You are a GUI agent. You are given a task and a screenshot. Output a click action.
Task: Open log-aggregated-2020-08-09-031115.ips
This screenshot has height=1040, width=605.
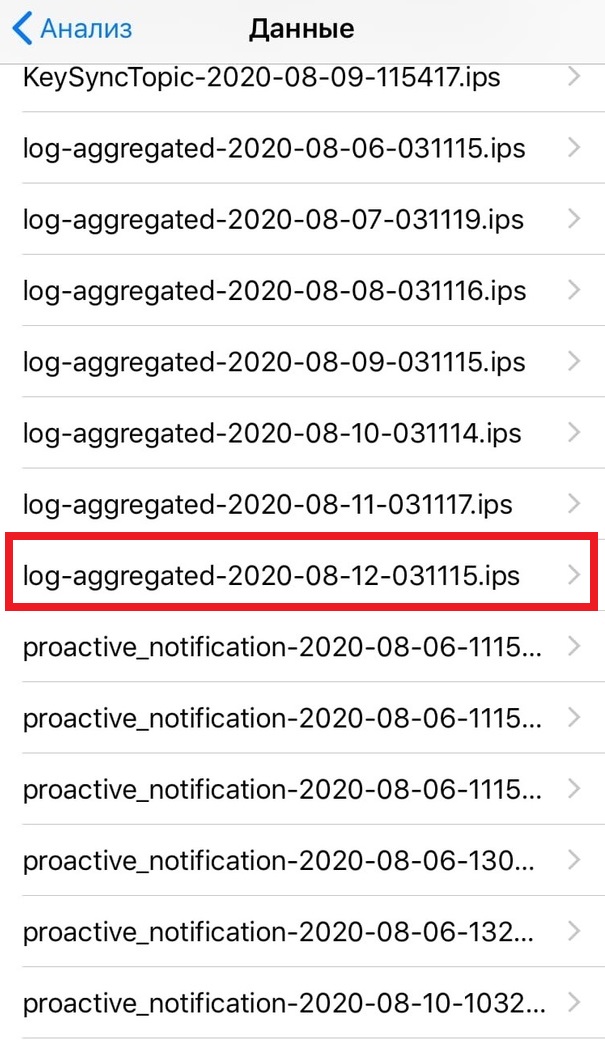click(274, 361)
